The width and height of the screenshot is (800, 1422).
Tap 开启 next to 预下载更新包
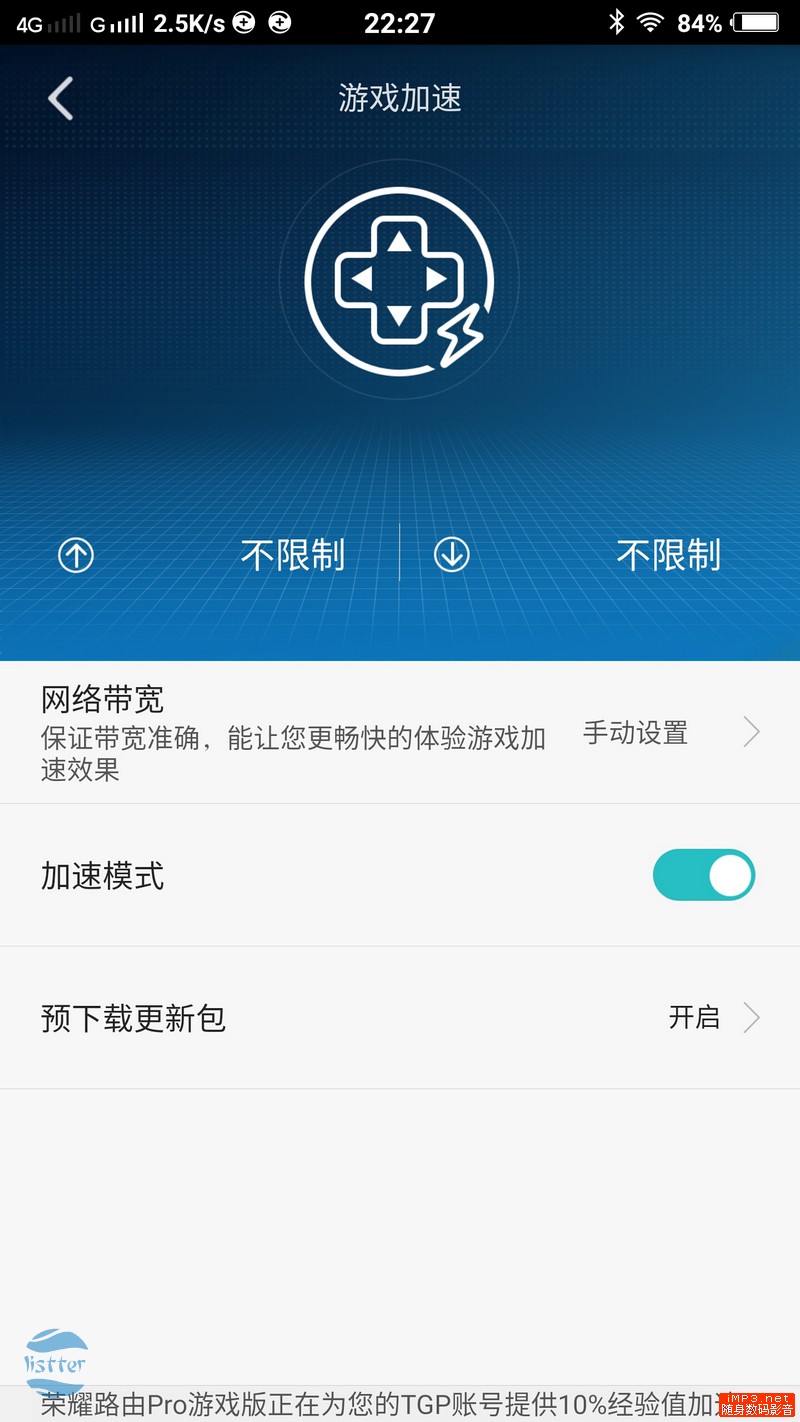pos(693,1018)
